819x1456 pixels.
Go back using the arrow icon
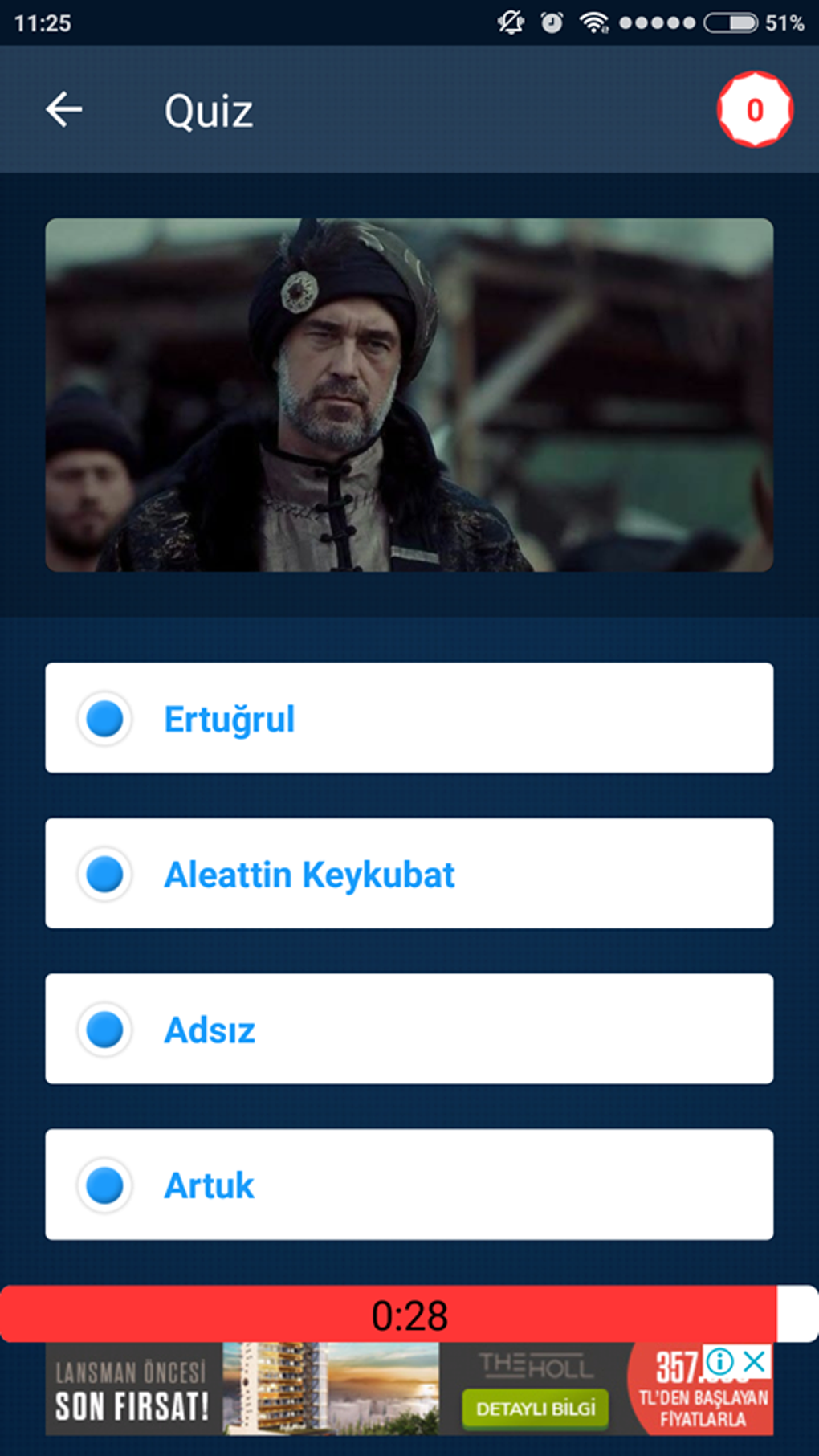pyautogui.click(x=64, y=110)
